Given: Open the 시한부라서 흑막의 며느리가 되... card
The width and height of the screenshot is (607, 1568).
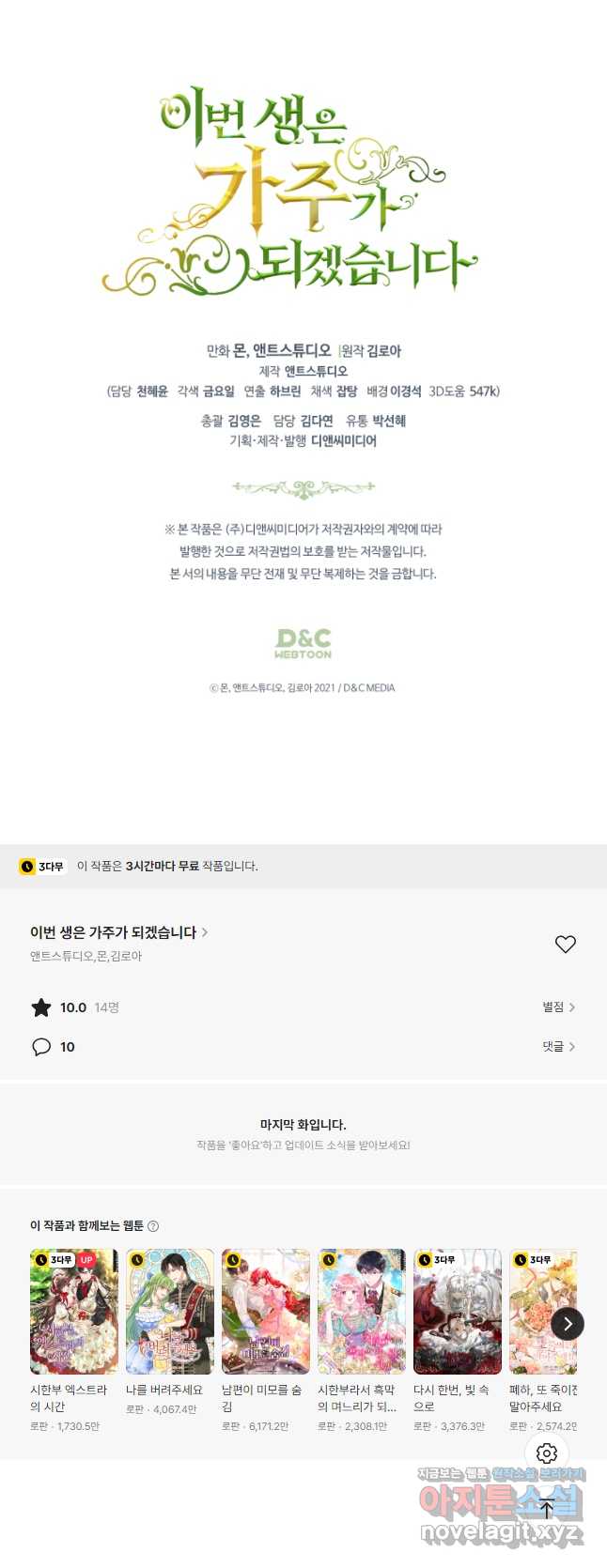Looking at the screenshot, I should [361, 1312].
